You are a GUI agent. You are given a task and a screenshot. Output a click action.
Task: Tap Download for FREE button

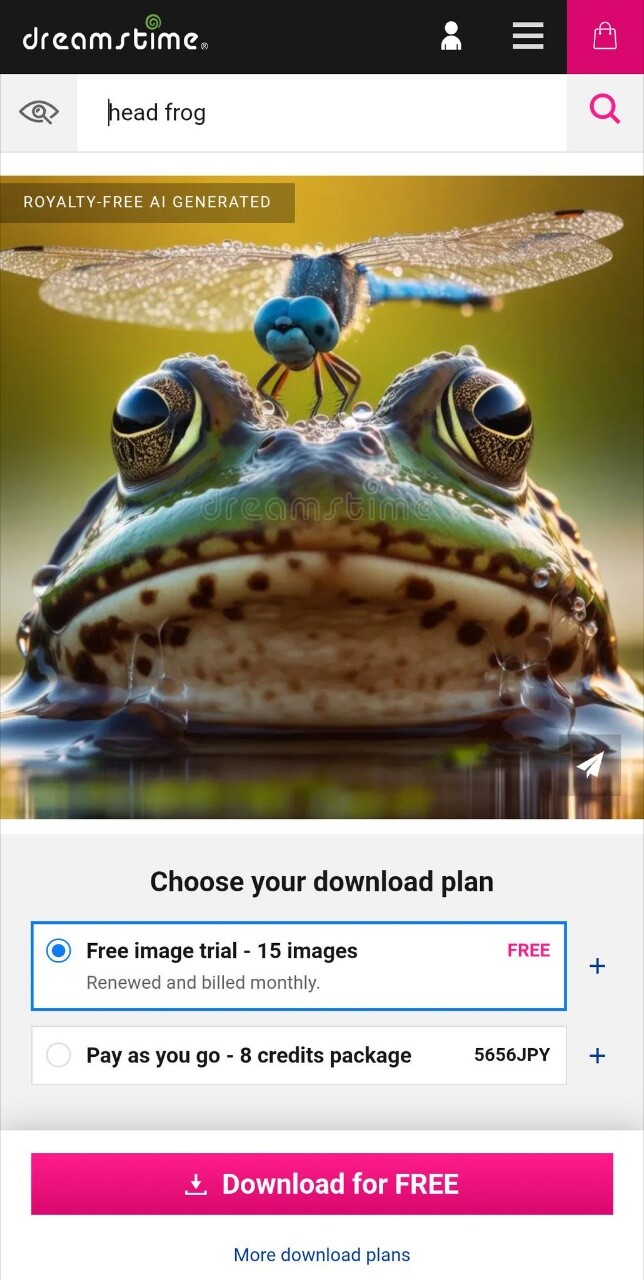coord(322,1184)
